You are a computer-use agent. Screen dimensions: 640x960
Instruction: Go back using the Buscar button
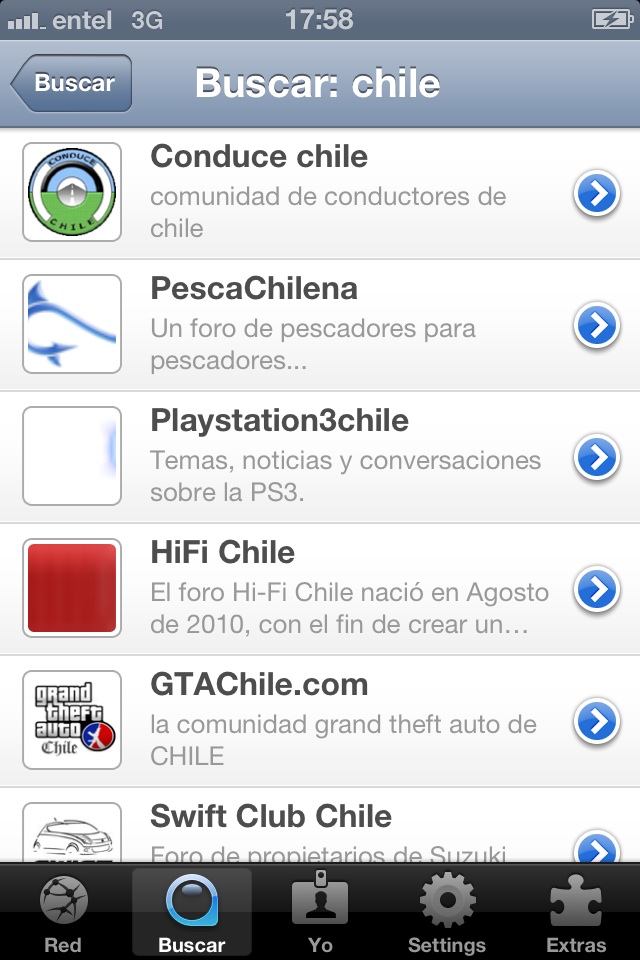point(72,83)
